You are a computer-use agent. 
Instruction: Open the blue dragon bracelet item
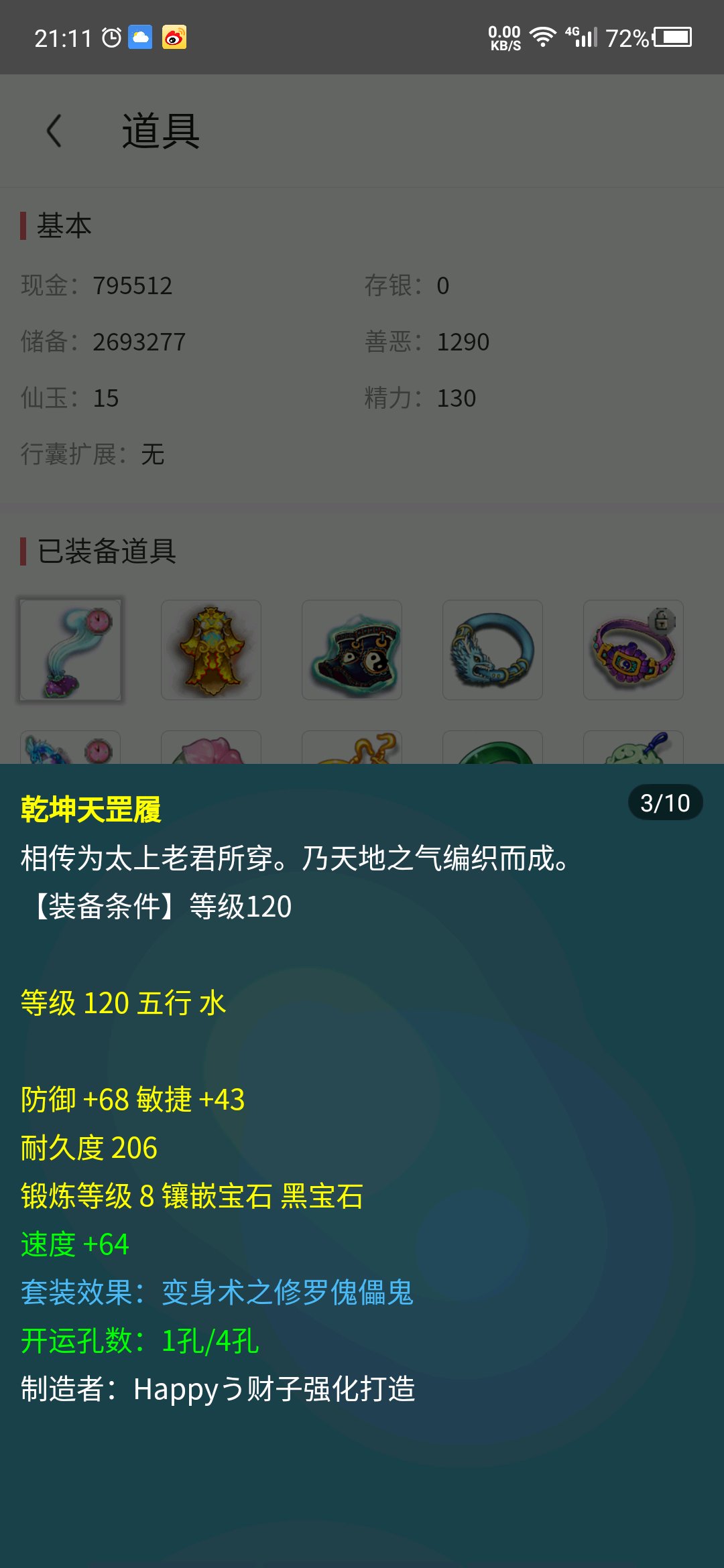[x=493, y=650]
